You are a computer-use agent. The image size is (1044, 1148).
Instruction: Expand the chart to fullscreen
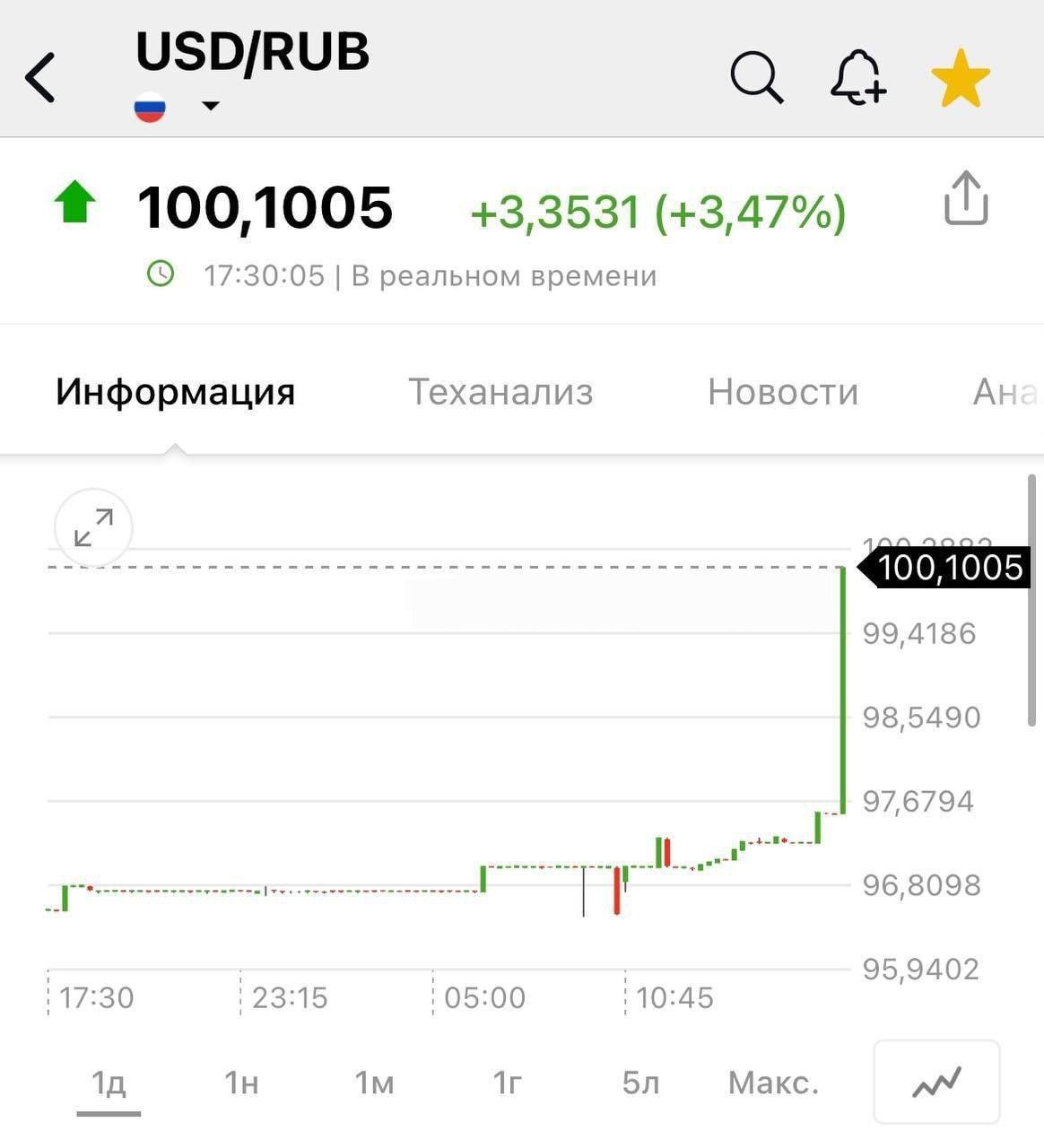point(93,527)
